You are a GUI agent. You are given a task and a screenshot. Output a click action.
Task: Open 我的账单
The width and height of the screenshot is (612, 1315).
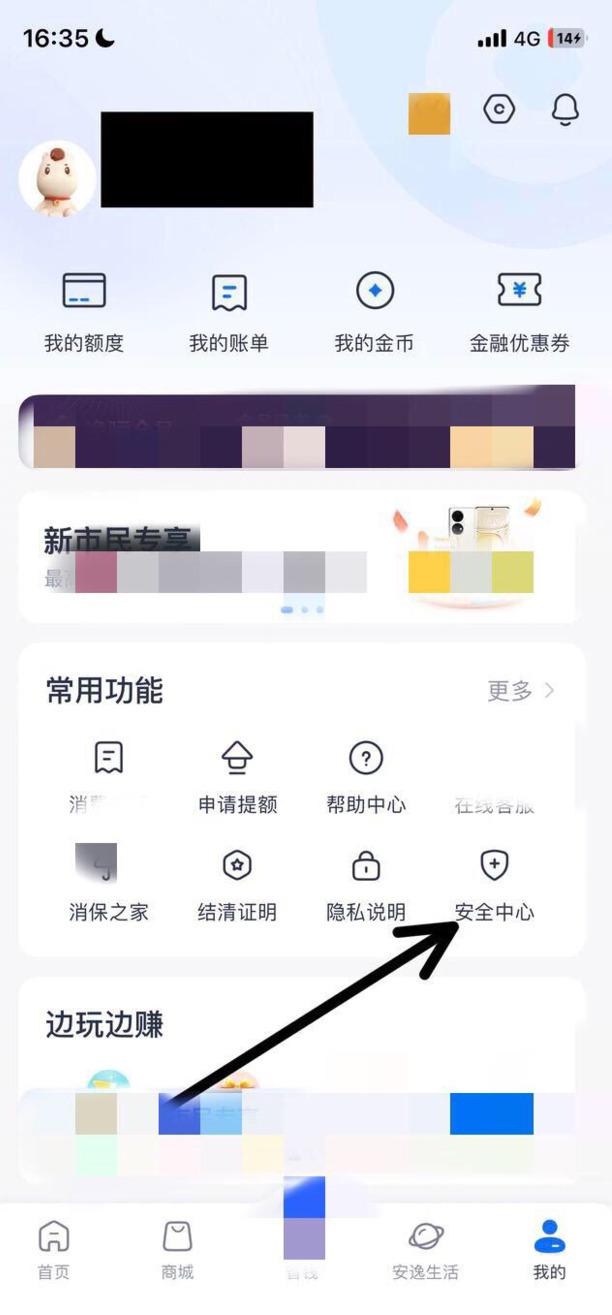pyautogui.click(x=229, y=310)
